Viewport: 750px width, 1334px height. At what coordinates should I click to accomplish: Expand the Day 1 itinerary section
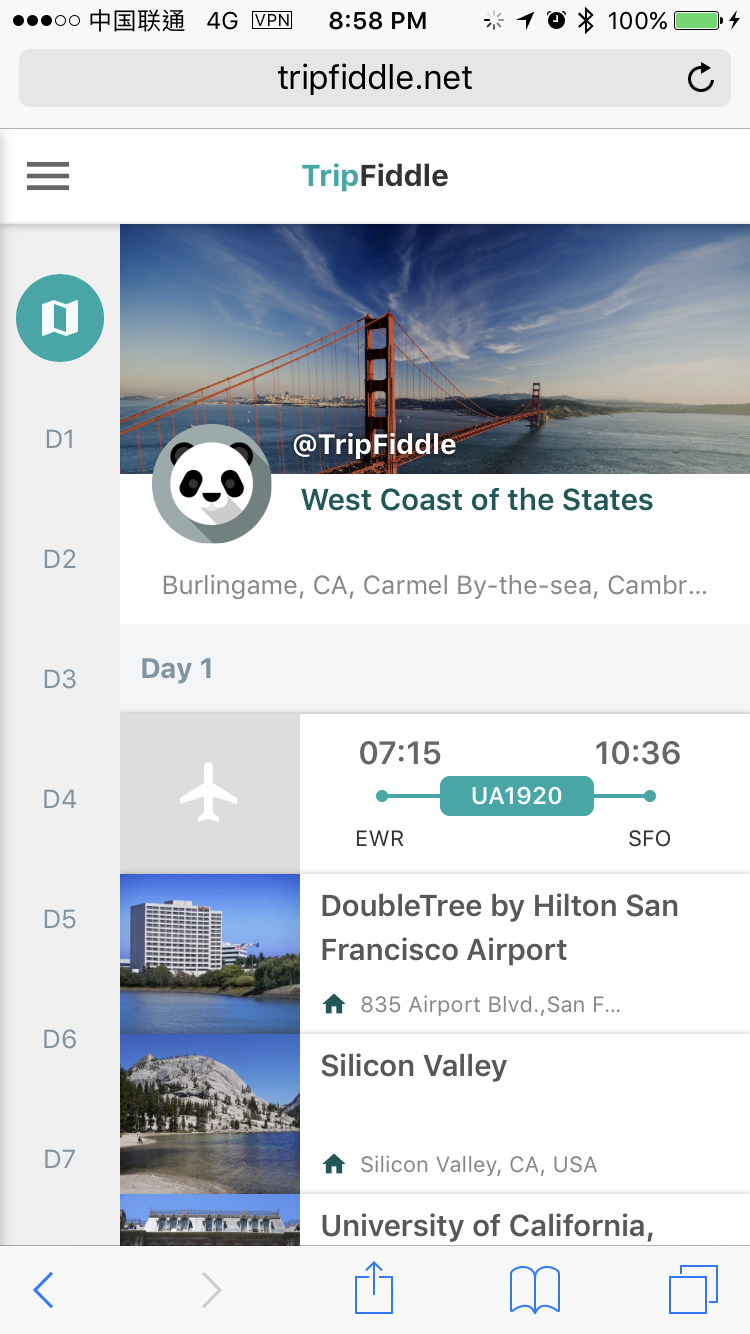(x=176, y=668)
